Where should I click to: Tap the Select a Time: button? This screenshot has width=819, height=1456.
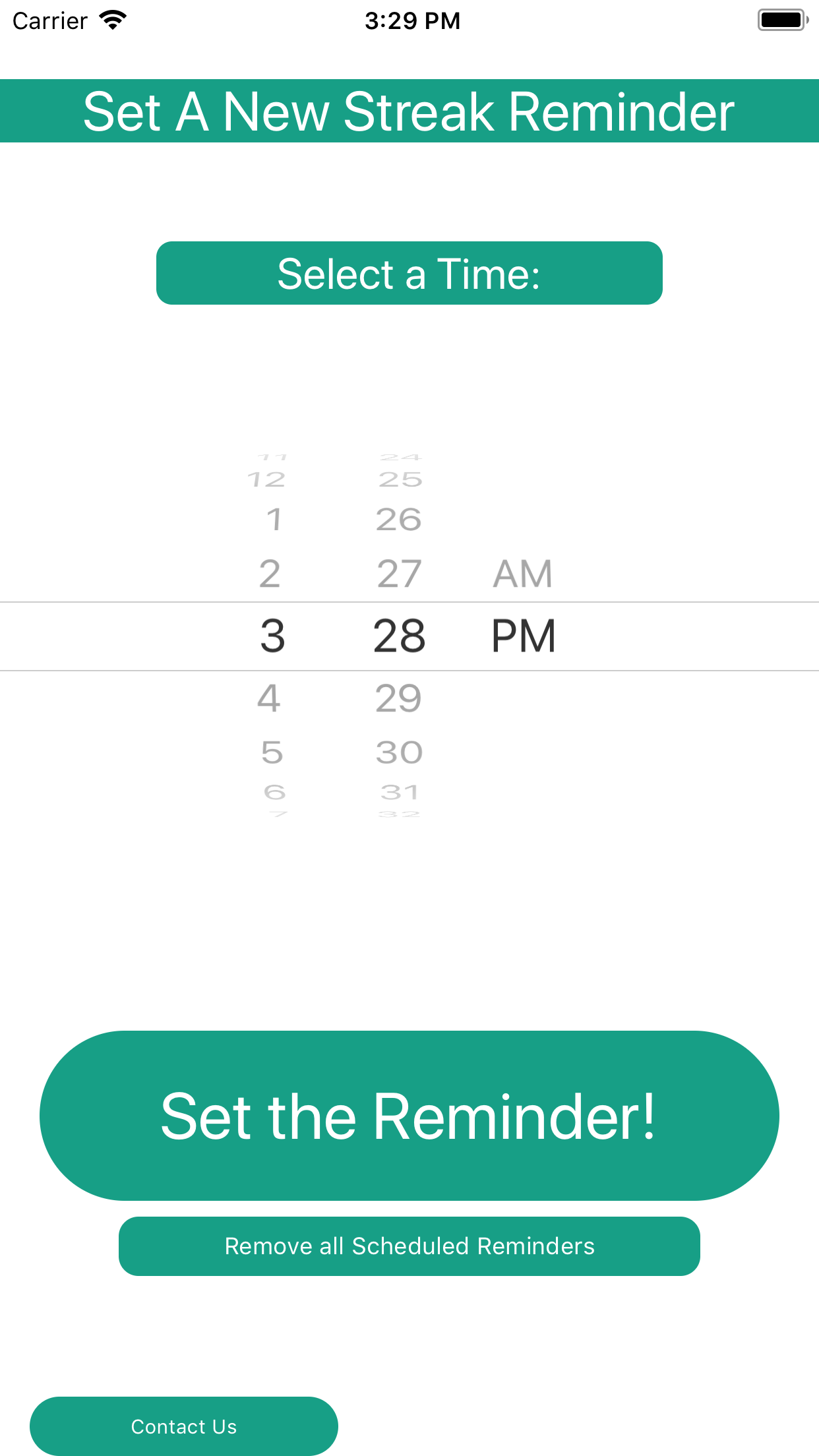pyautogui.click(x=409, y=273)
